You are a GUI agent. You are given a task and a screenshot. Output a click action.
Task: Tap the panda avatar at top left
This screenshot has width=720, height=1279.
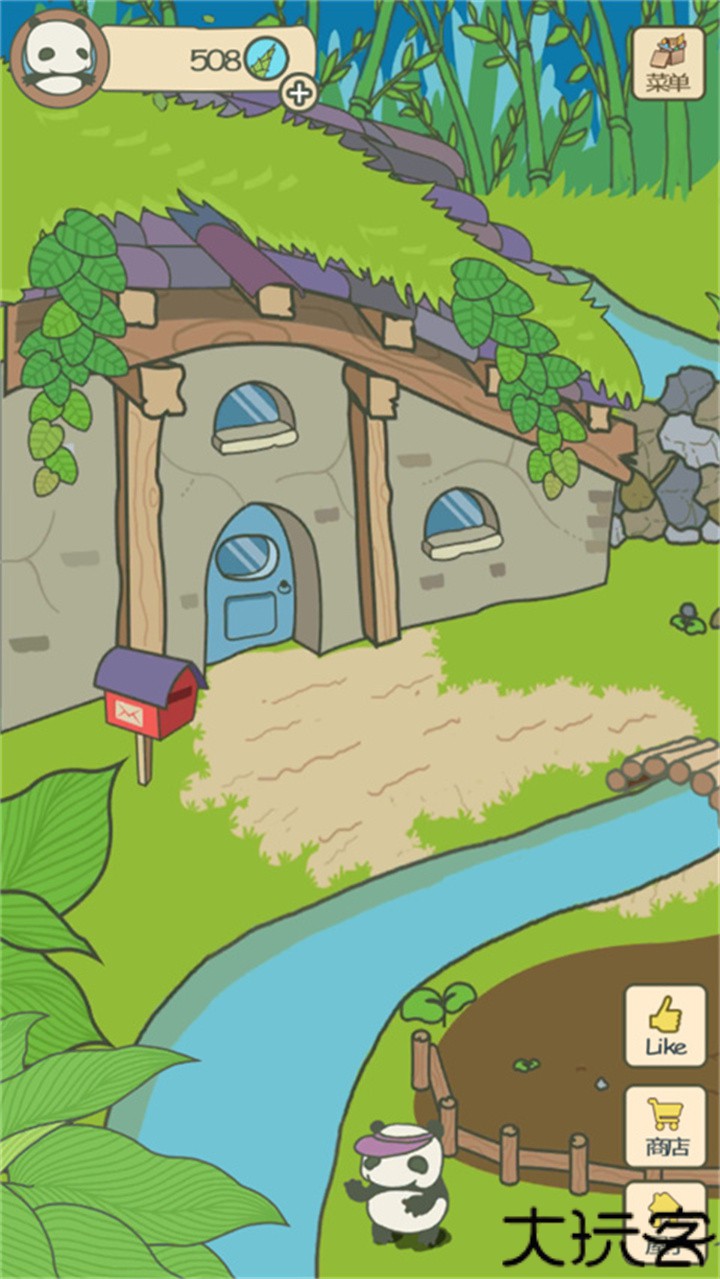[x=58, y=58]
